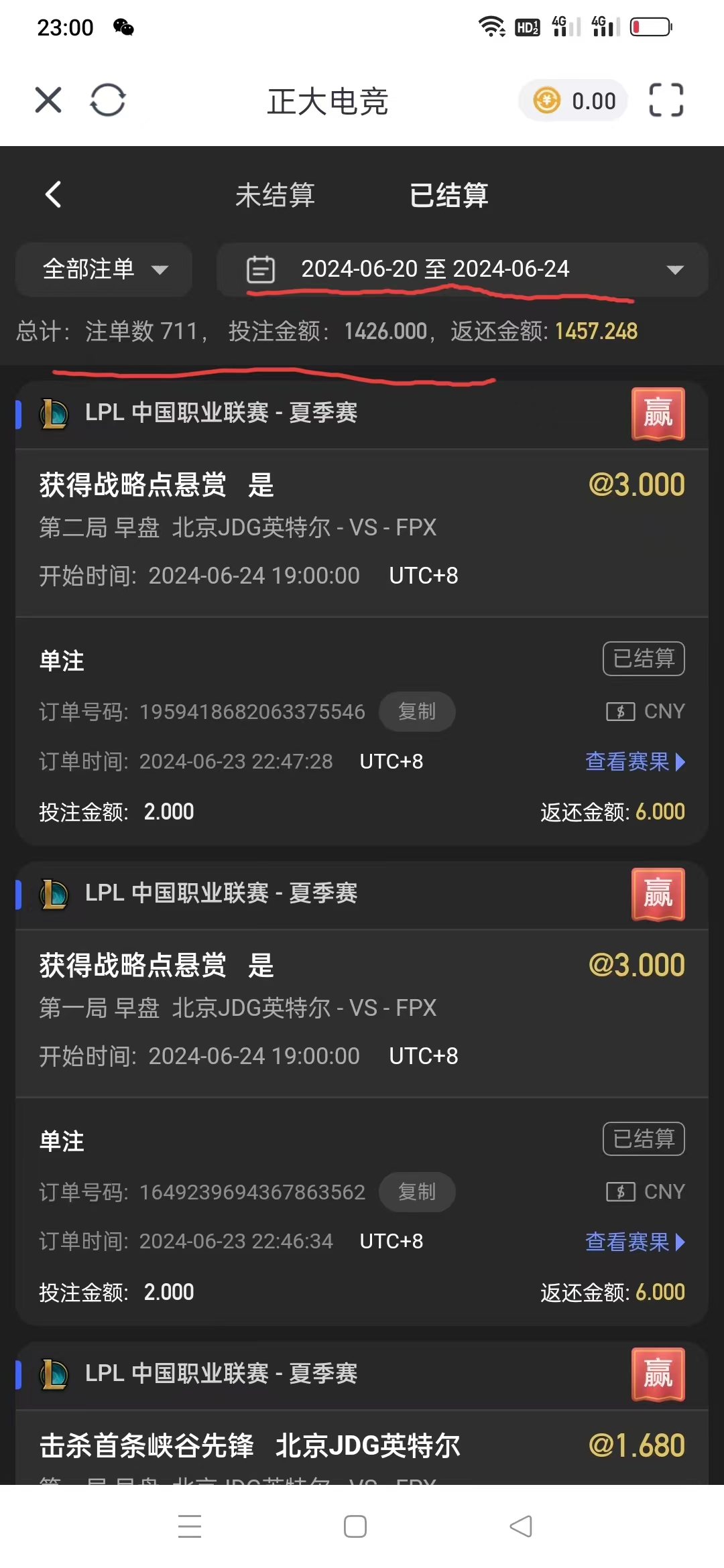The image size is (724, 1568).
Task: Select the 已结算 tab
Action: [448, 195]
